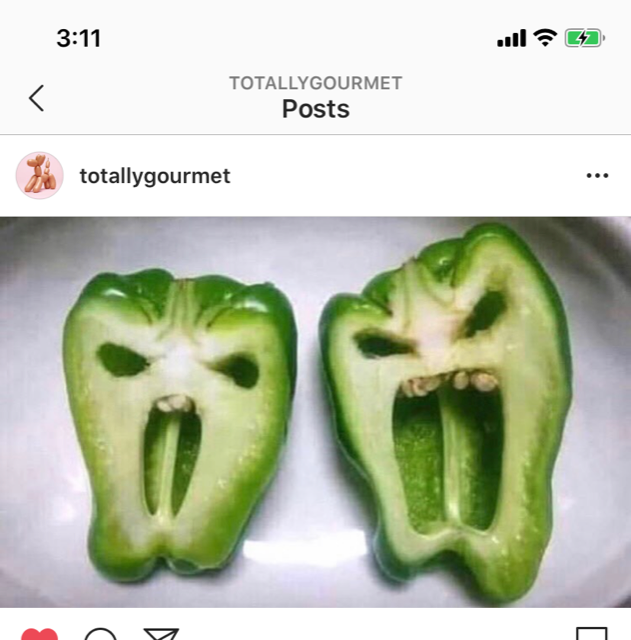Screen dimensions: 631x640
Task: Unlike the post with the heart icon
Action: click(x=39, y=634)
